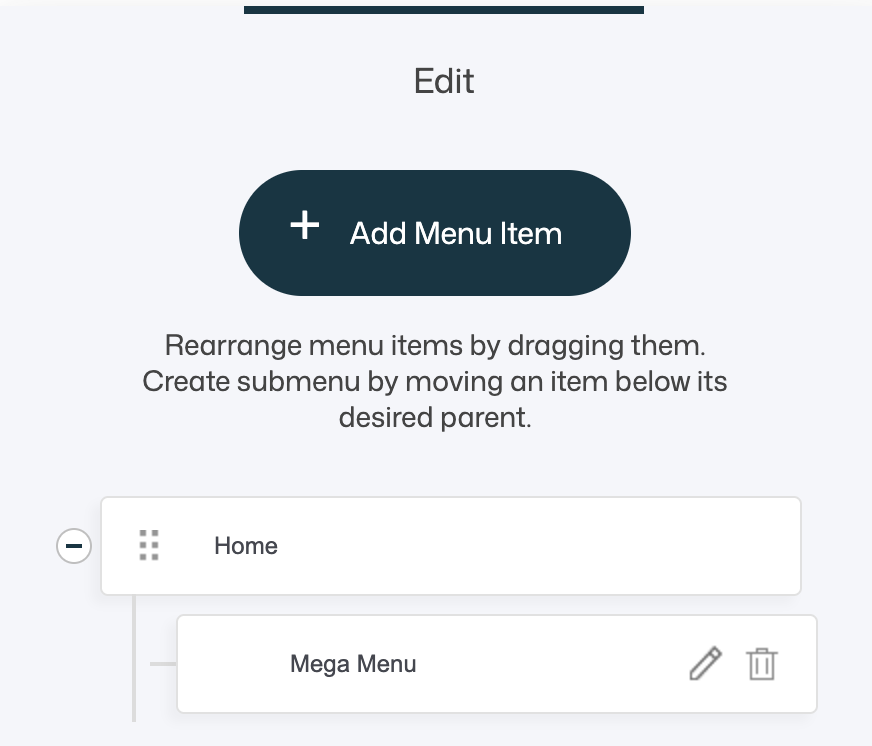Tap the Add Menu Item button

click(434, 233)
